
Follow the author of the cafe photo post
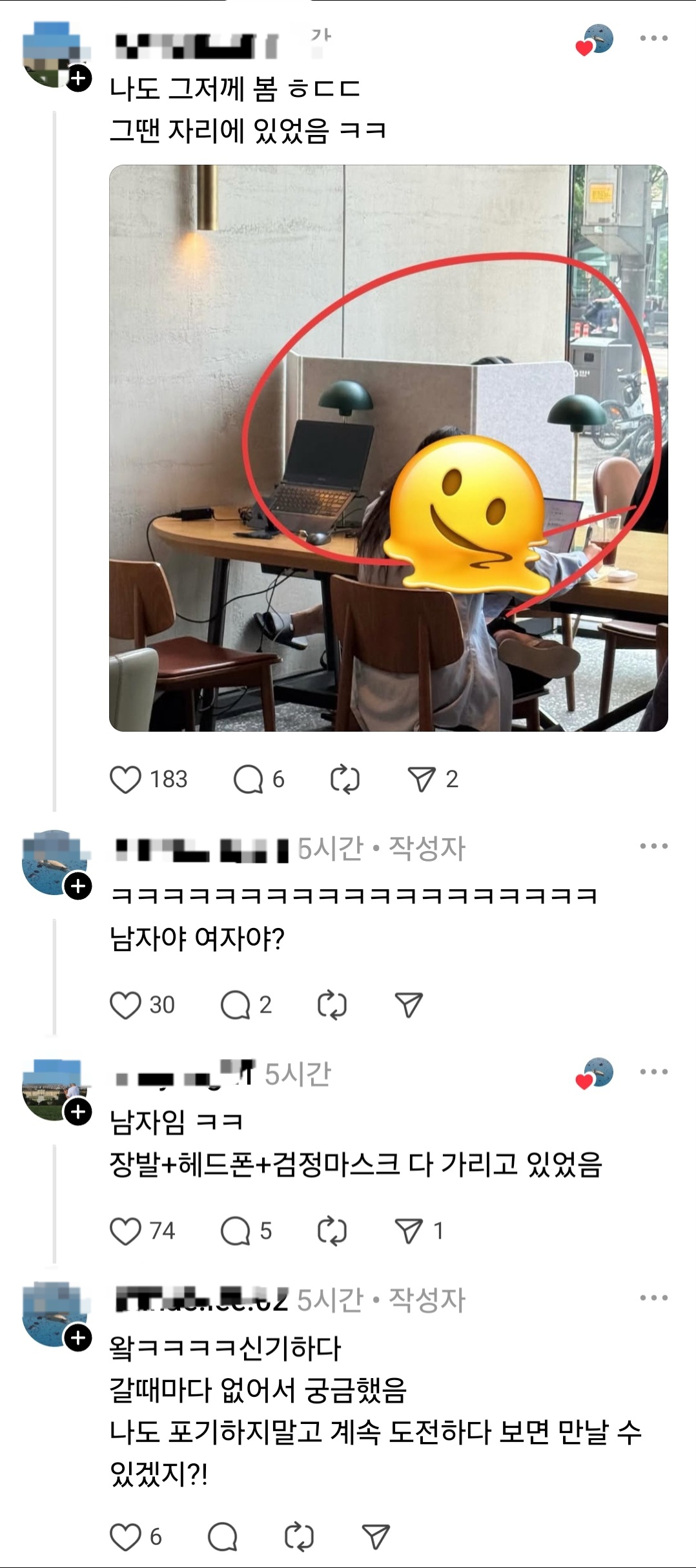coord(79,79)
